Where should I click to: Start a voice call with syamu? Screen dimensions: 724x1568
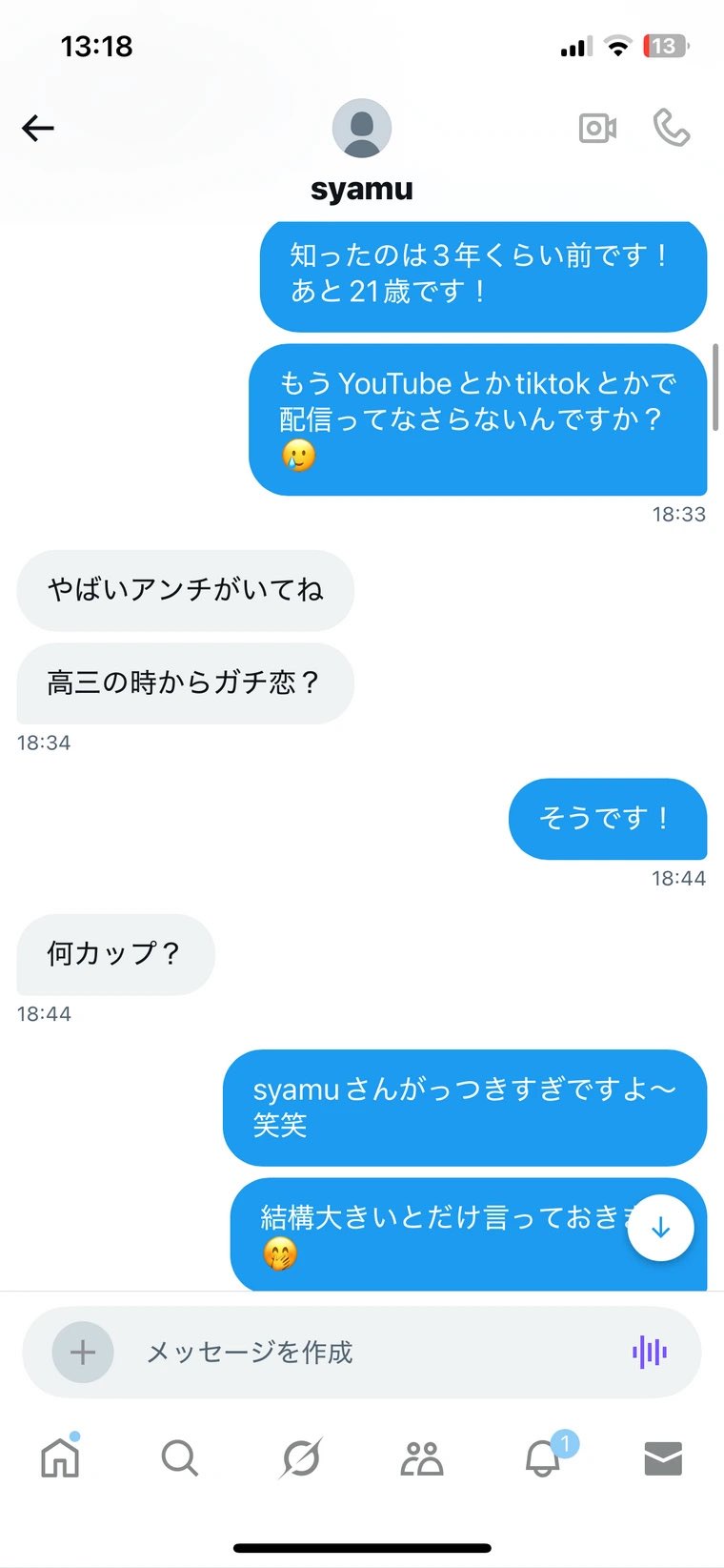click(672, 128)
